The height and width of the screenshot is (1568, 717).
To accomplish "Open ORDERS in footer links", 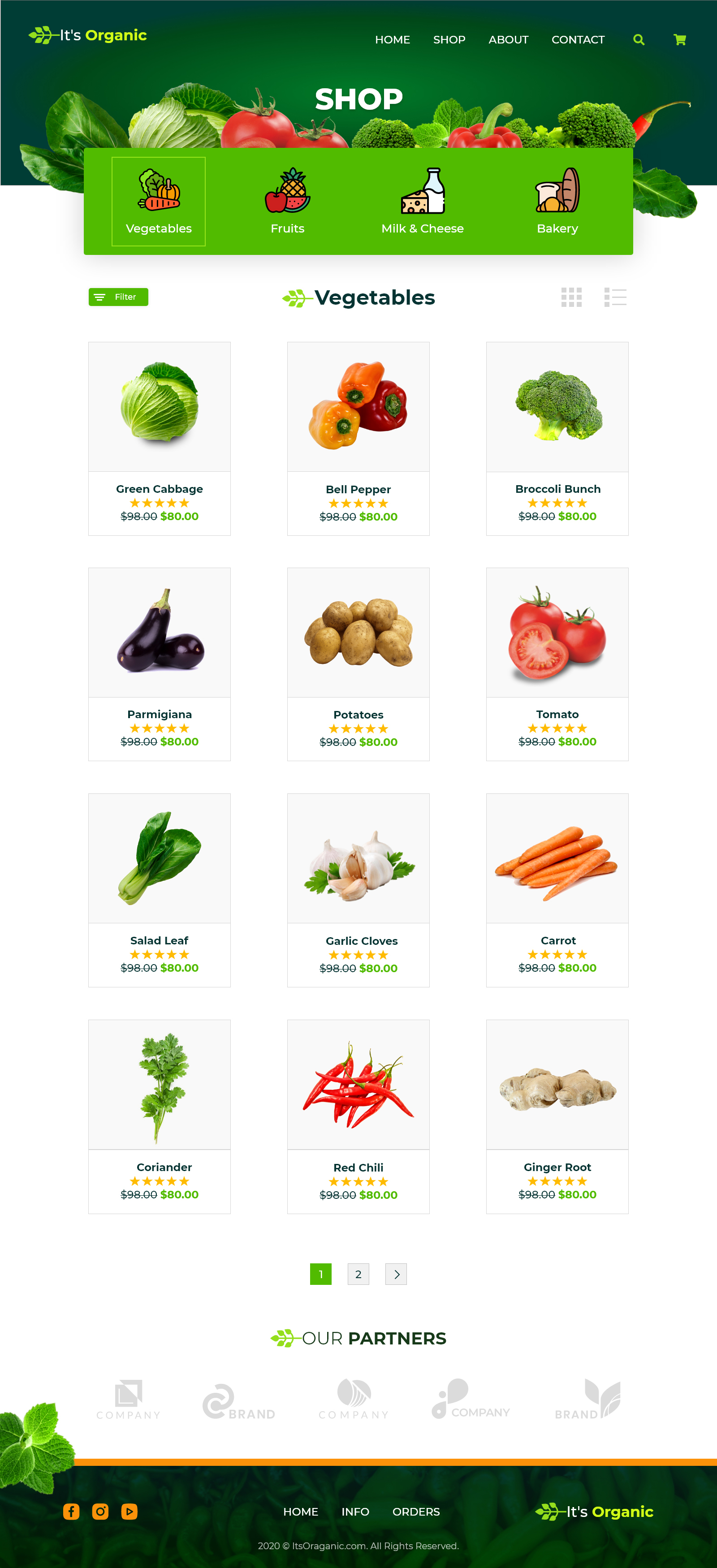I will coord(416,1512).
